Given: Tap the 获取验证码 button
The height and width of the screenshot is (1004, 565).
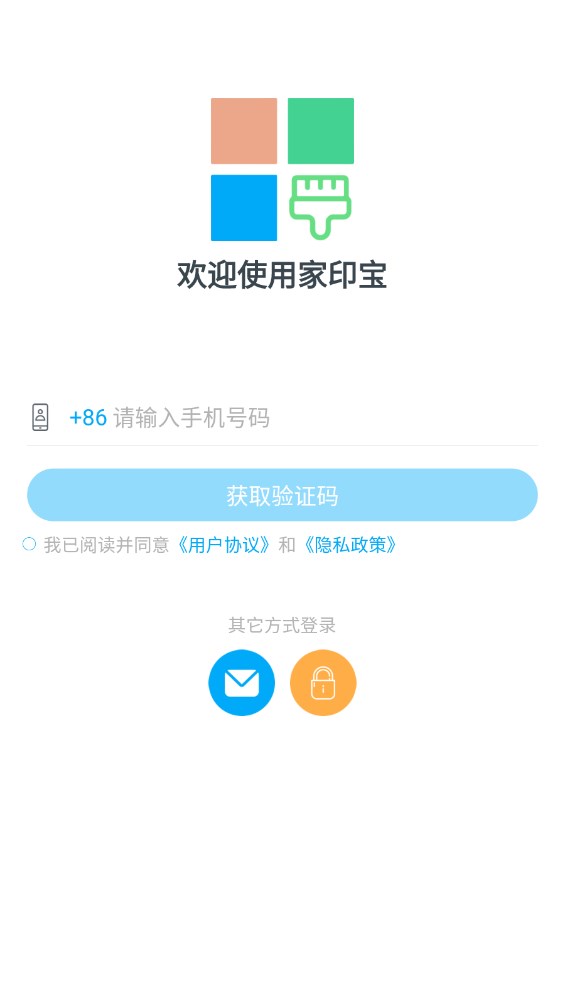Looking at the screenshot, I should point(282,495).
